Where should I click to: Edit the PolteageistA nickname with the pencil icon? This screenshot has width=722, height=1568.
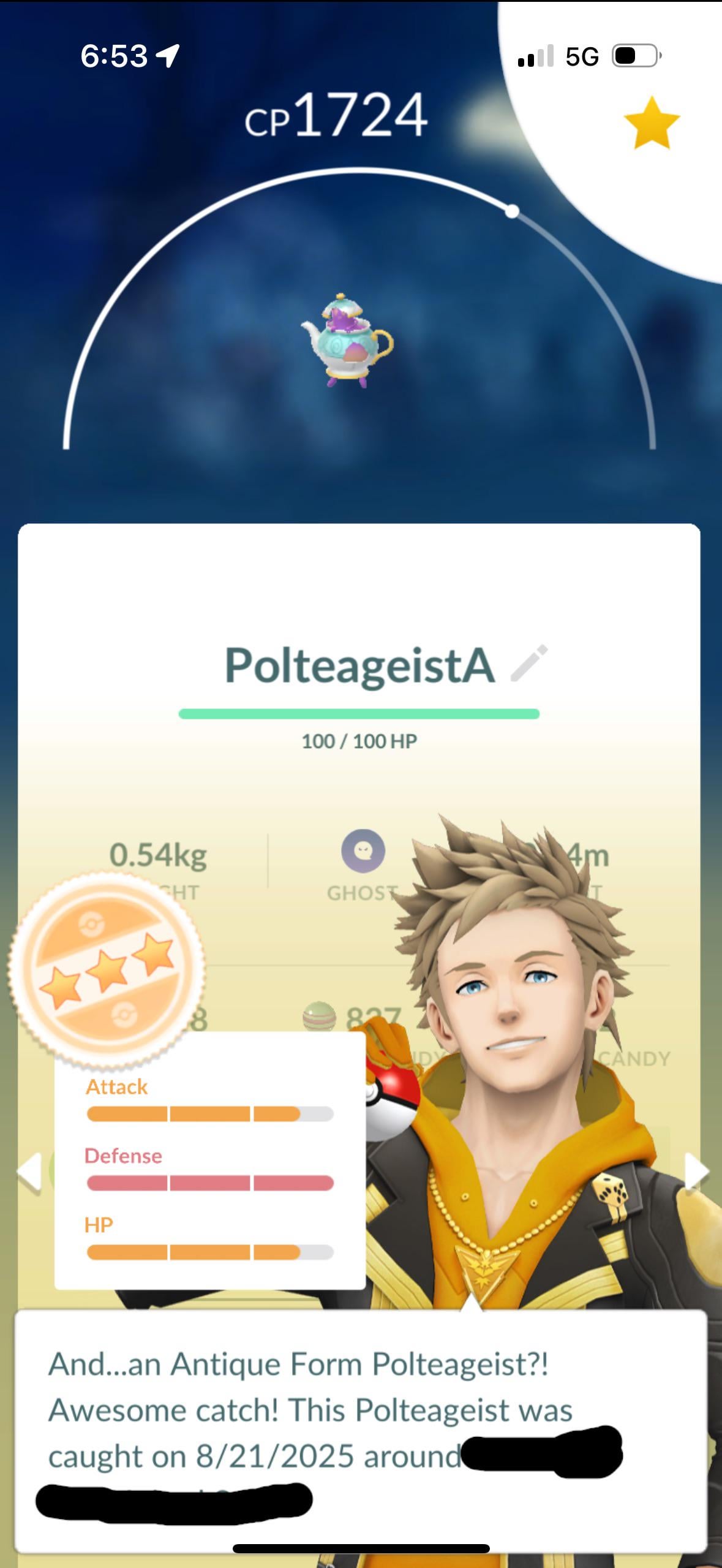[529, 664]
